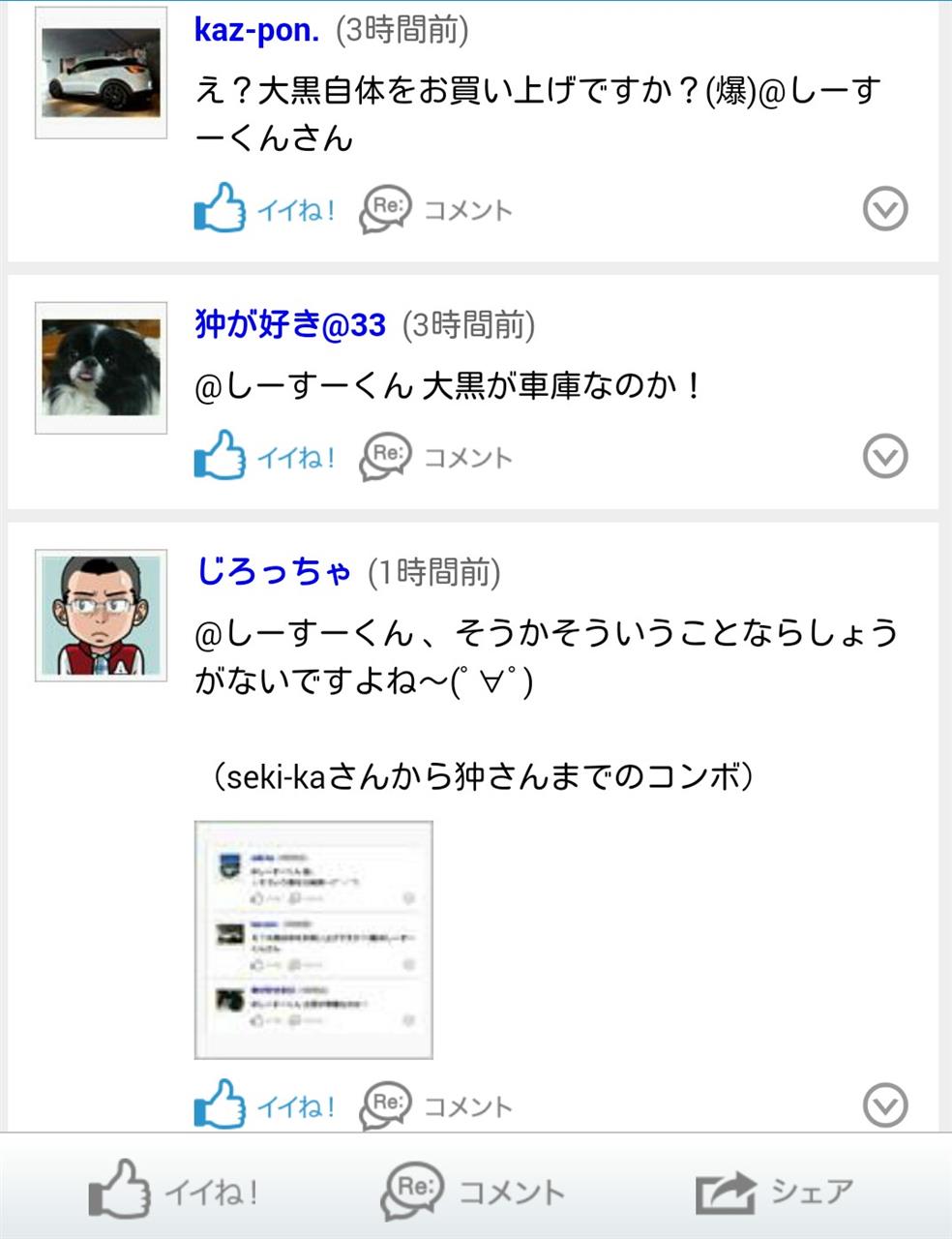Enlarge the attached screenshot in じろっちゃ's comment
This screenshot has height=1239, width=952.
313,940
